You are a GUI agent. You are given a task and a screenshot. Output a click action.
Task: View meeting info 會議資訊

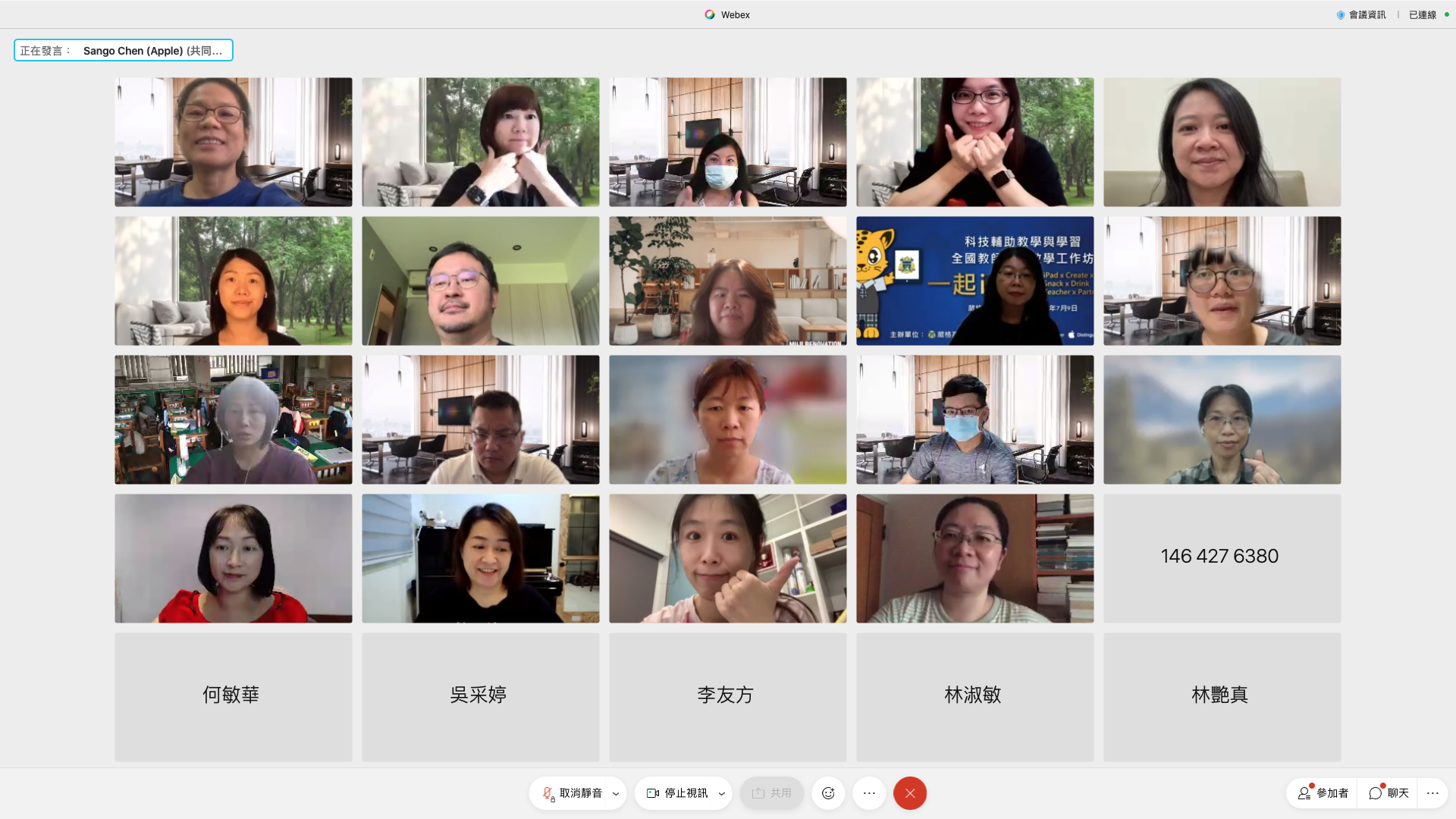(1361, 14)
